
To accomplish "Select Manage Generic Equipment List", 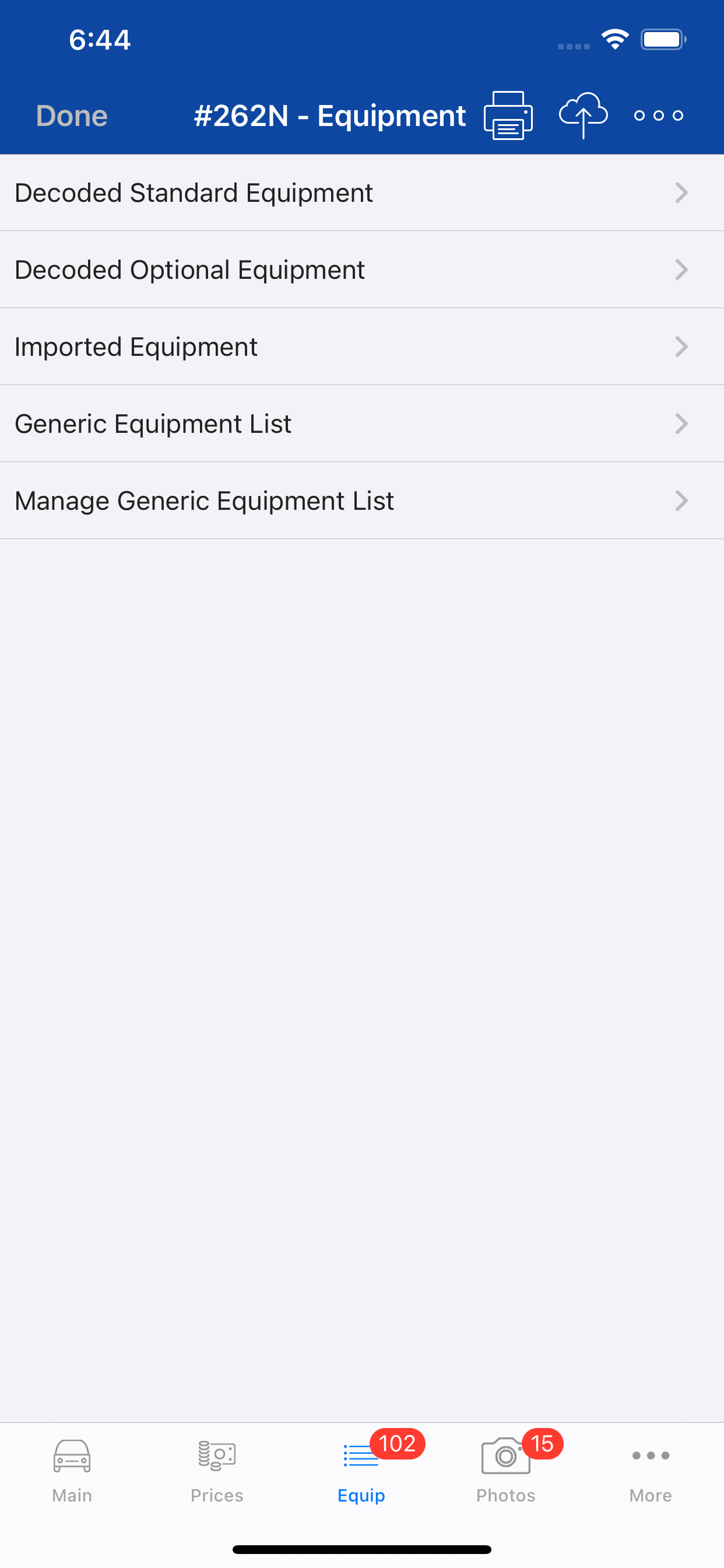I will (361, 501).
